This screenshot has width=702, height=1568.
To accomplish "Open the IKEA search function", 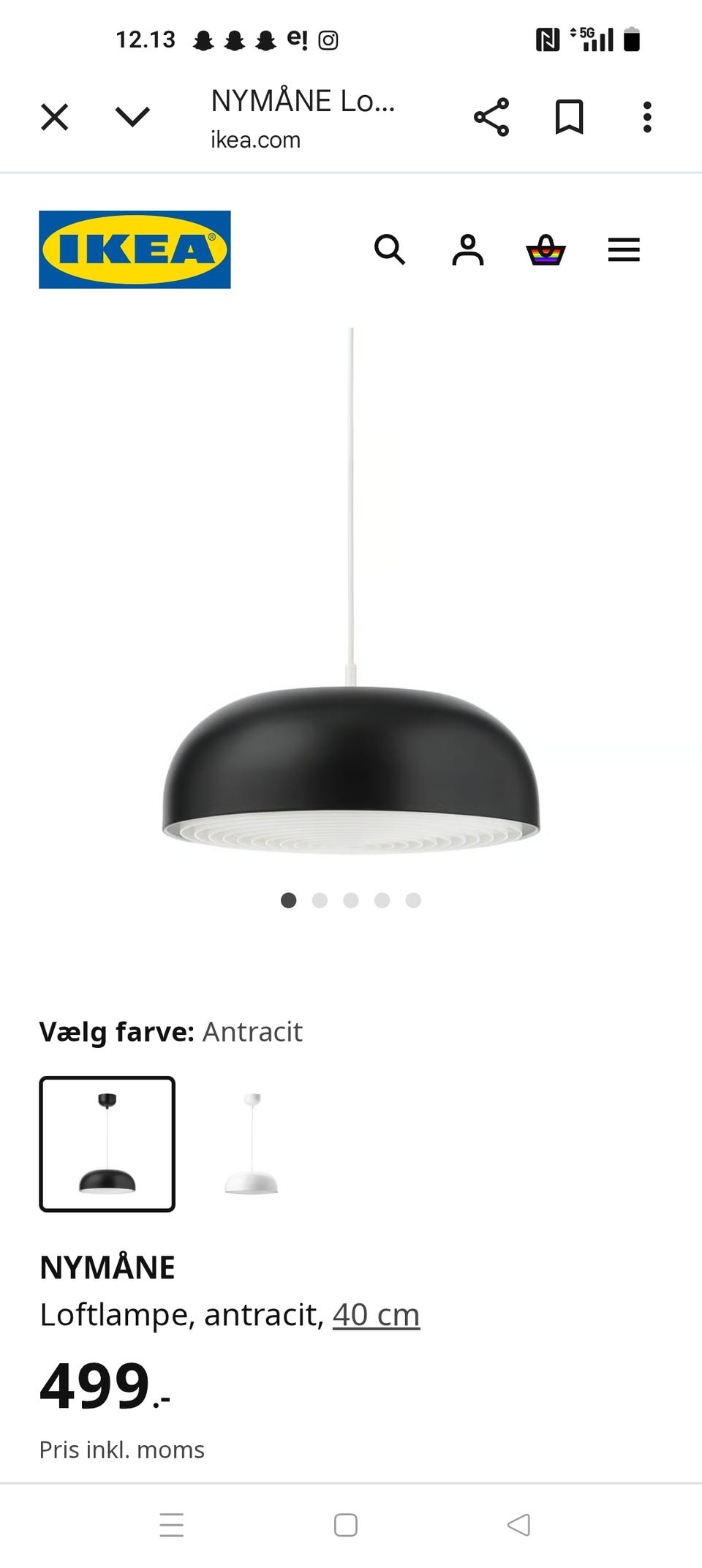I will (x=390, y=251).
